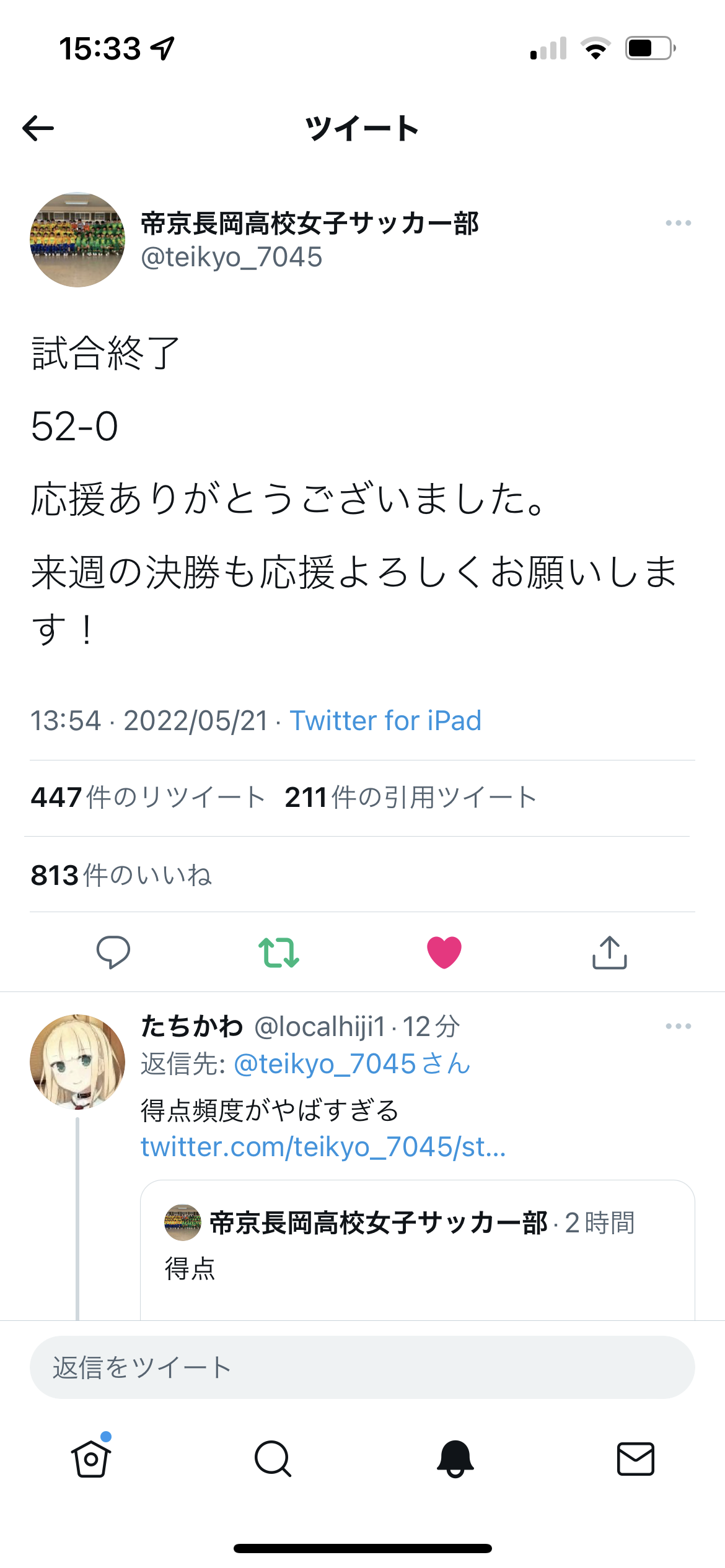The height and width of the screenshot is (1568, 725).
Task: Unlike the tweet with the heart icon
Action: (x=444, y=952)
